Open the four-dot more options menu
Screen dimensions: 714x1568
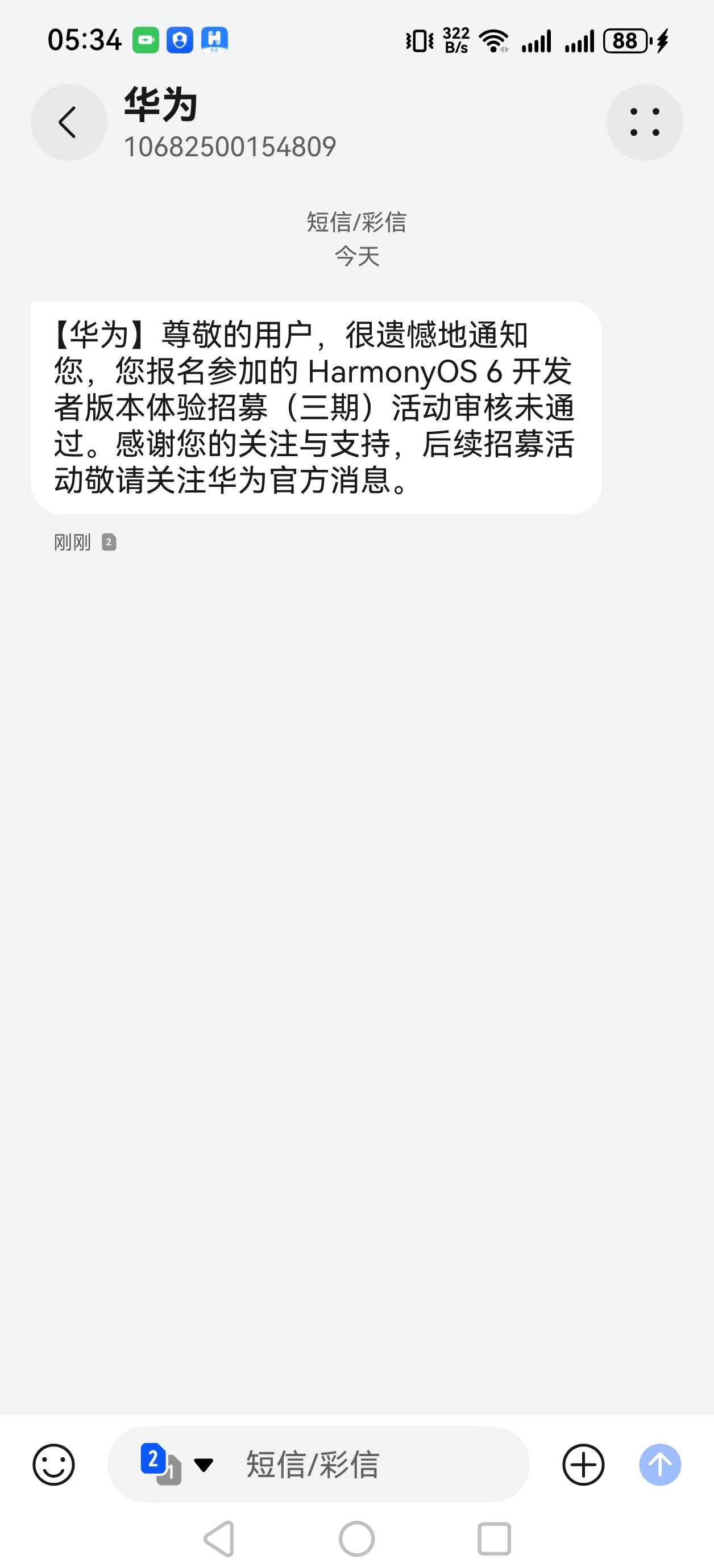tap(644, 122)
